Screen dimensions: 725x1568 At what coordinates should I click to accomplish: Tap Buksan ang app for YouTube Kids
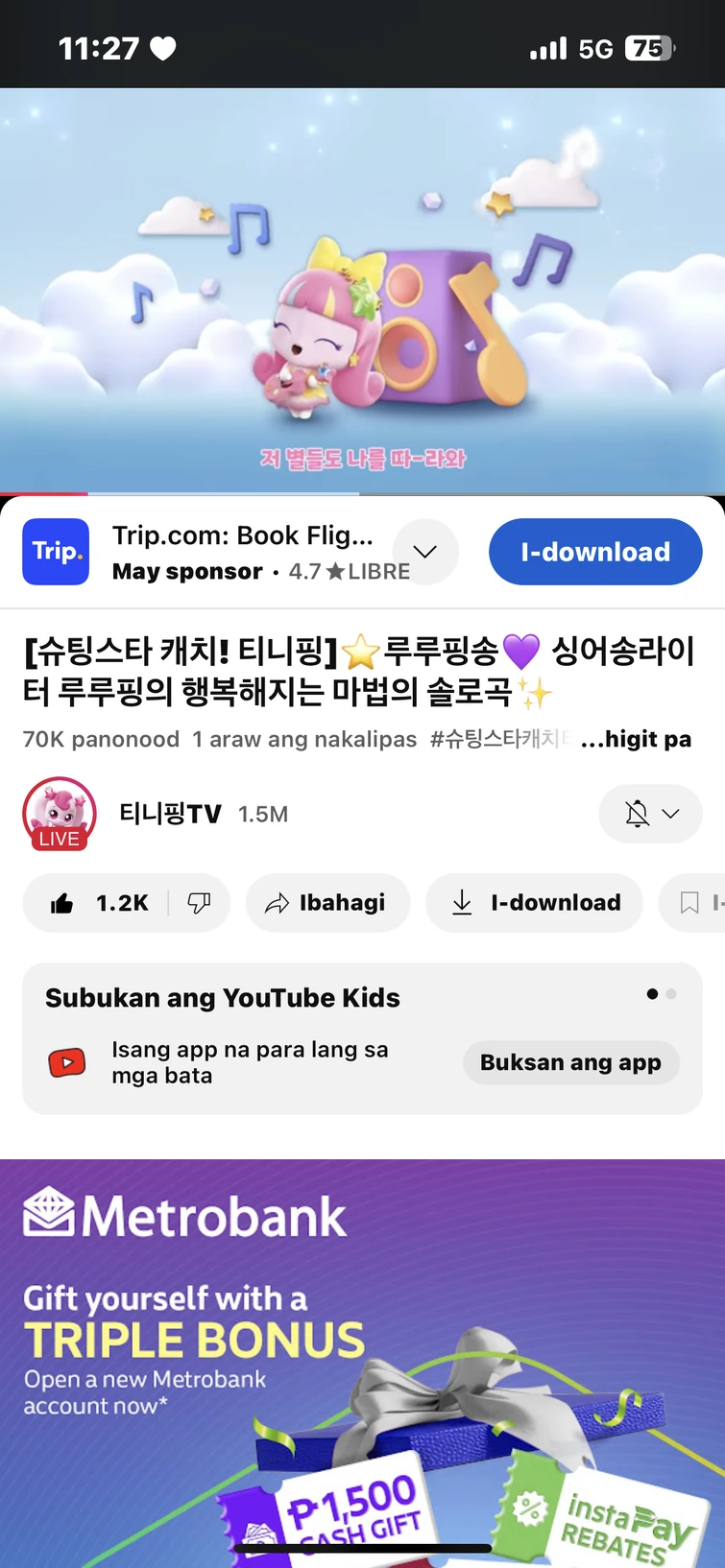(570, 1062)
